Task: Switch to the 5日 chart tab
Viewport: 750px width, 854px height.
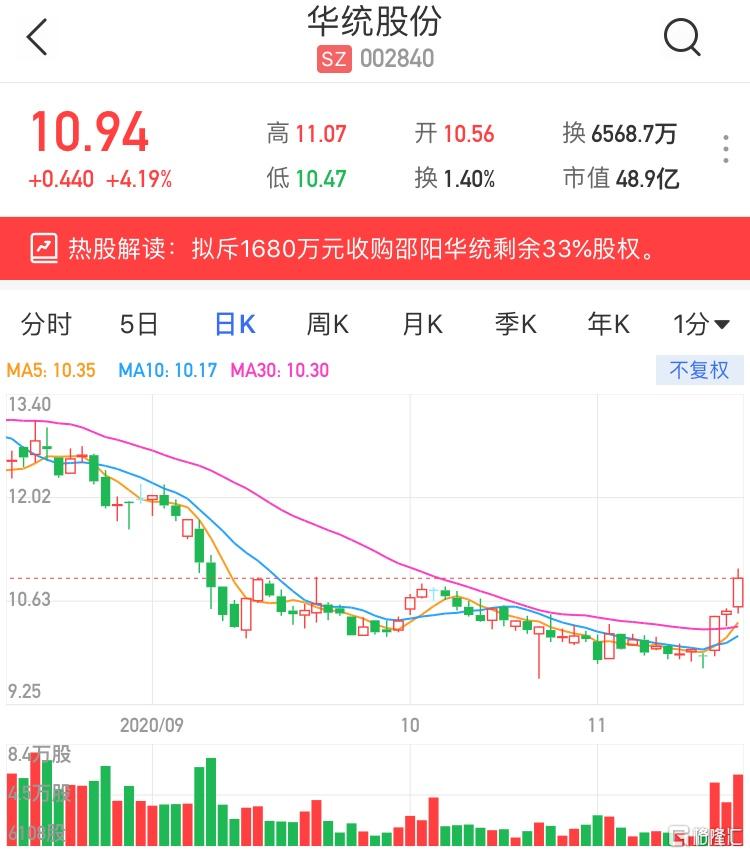Action: pyautogui.click(x=139, y=324)
